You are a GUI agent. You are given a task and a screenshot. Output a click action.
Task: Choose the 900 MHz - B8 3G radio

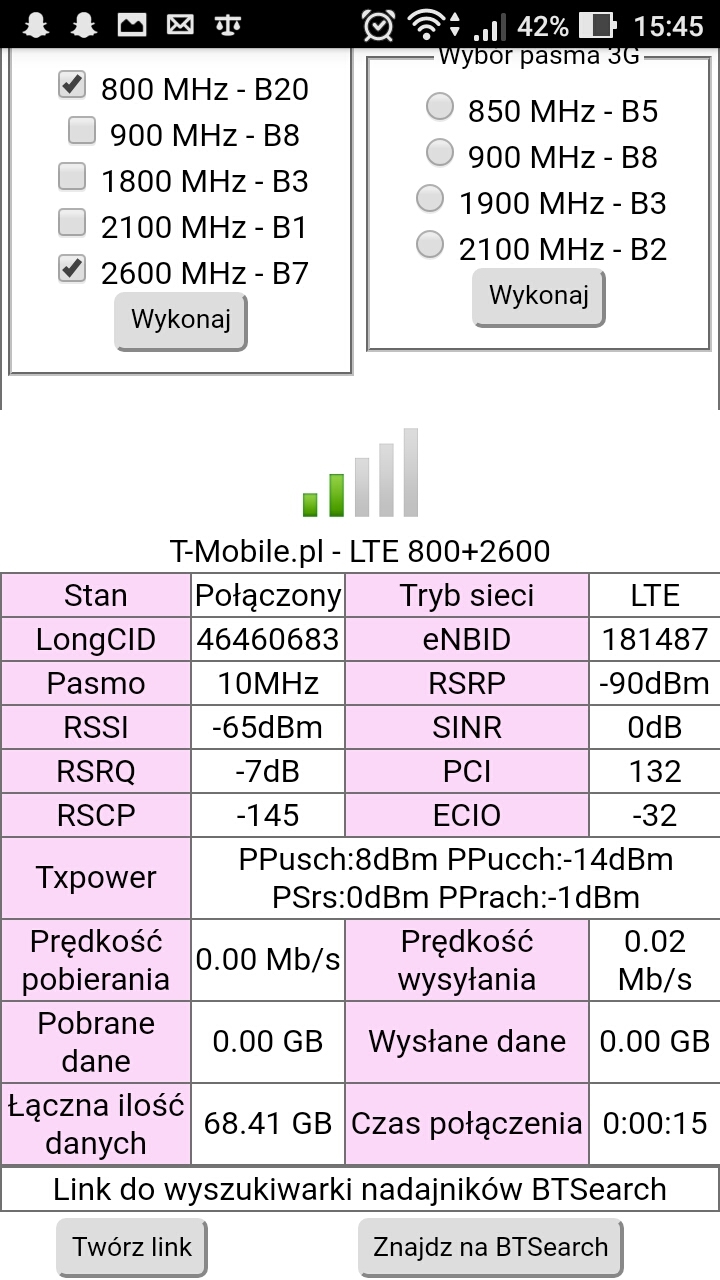[x=439, y=152]
